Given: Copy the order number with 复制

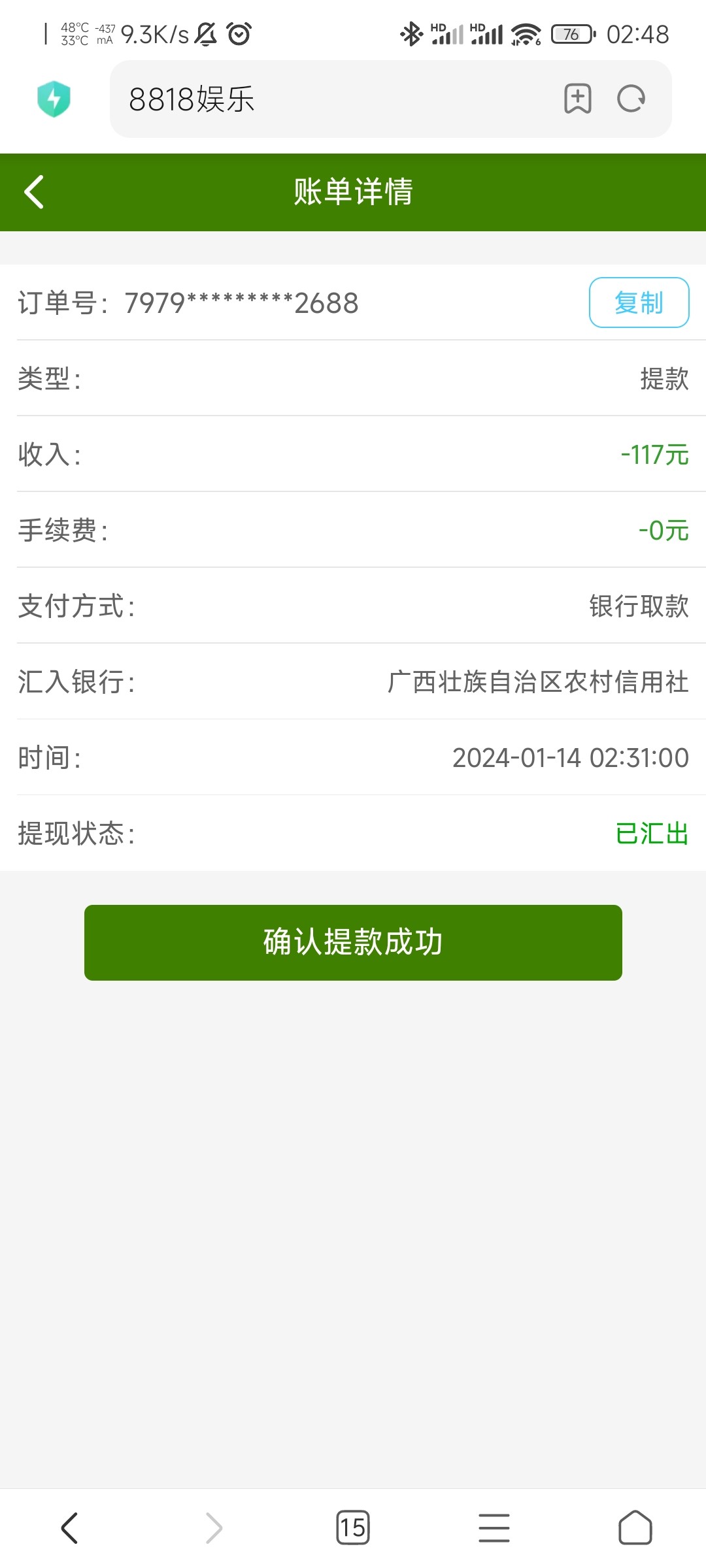Looking at the screenshot, I should (x=639, y=302).
